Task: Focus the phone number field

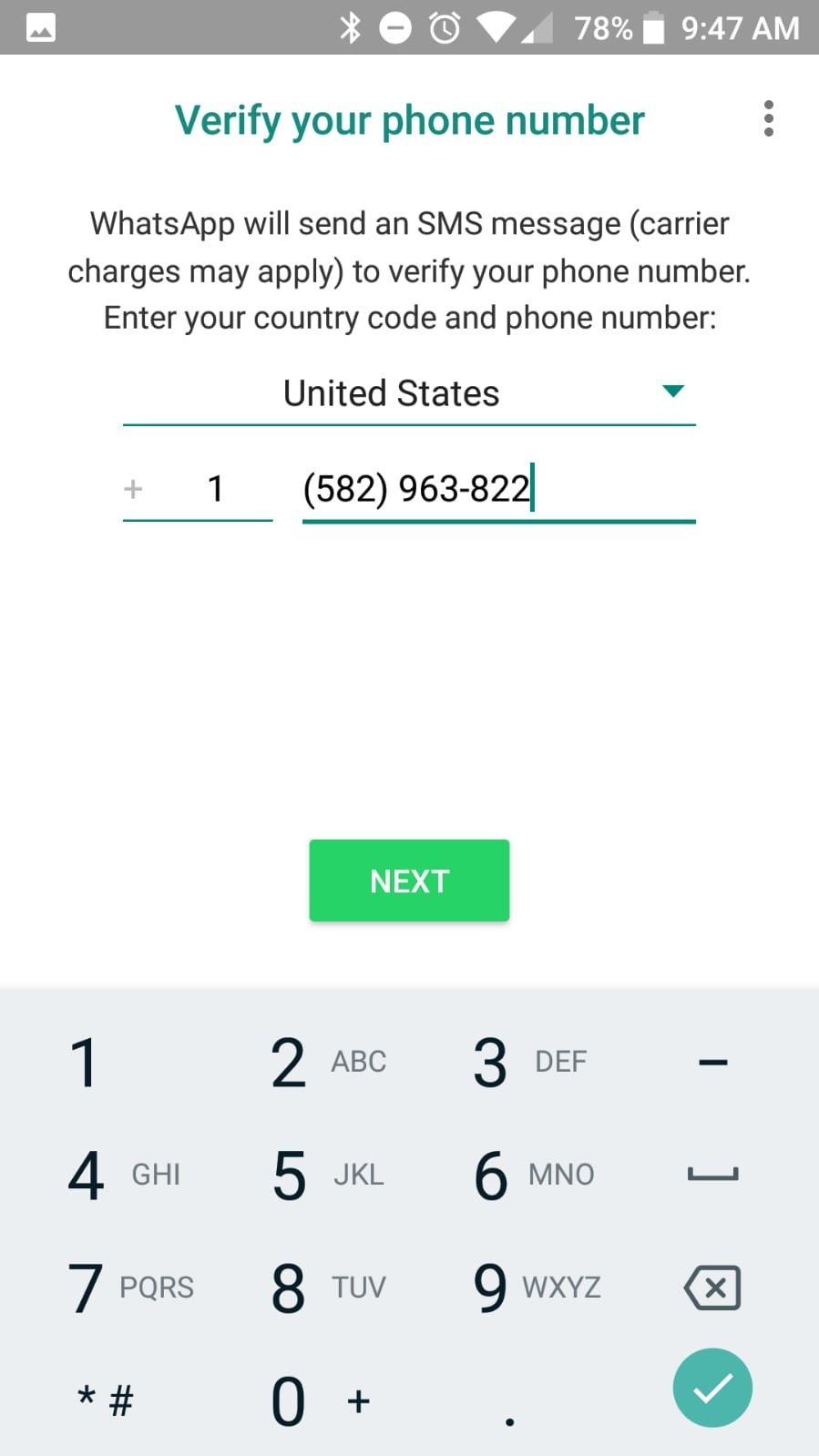Action: (x=498, y=489)
